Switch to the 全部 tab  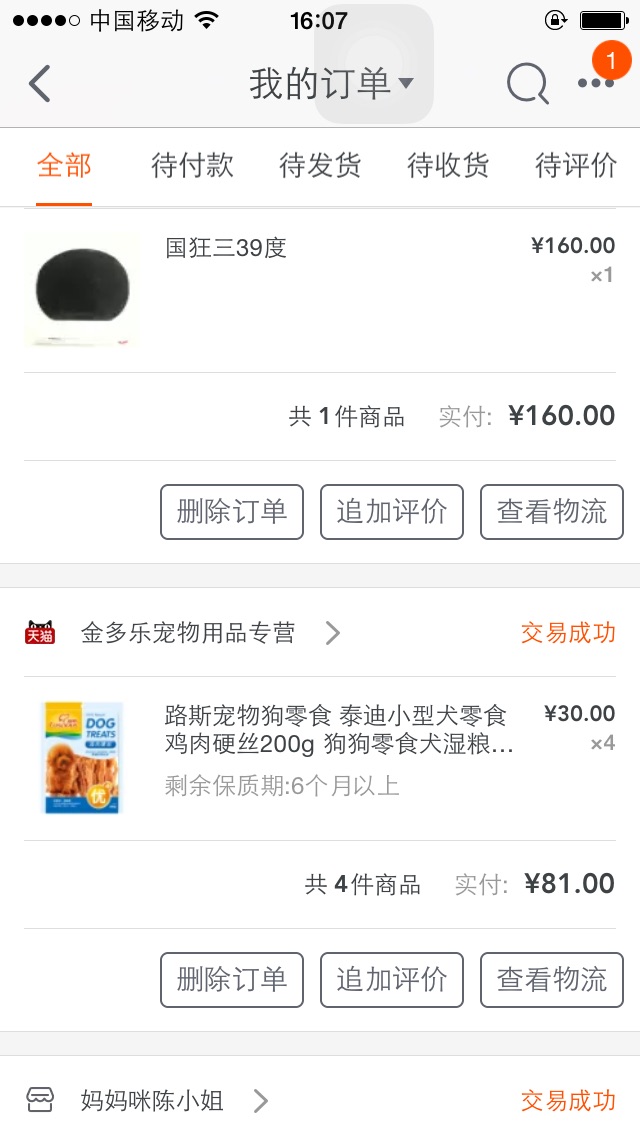[64, 165]
